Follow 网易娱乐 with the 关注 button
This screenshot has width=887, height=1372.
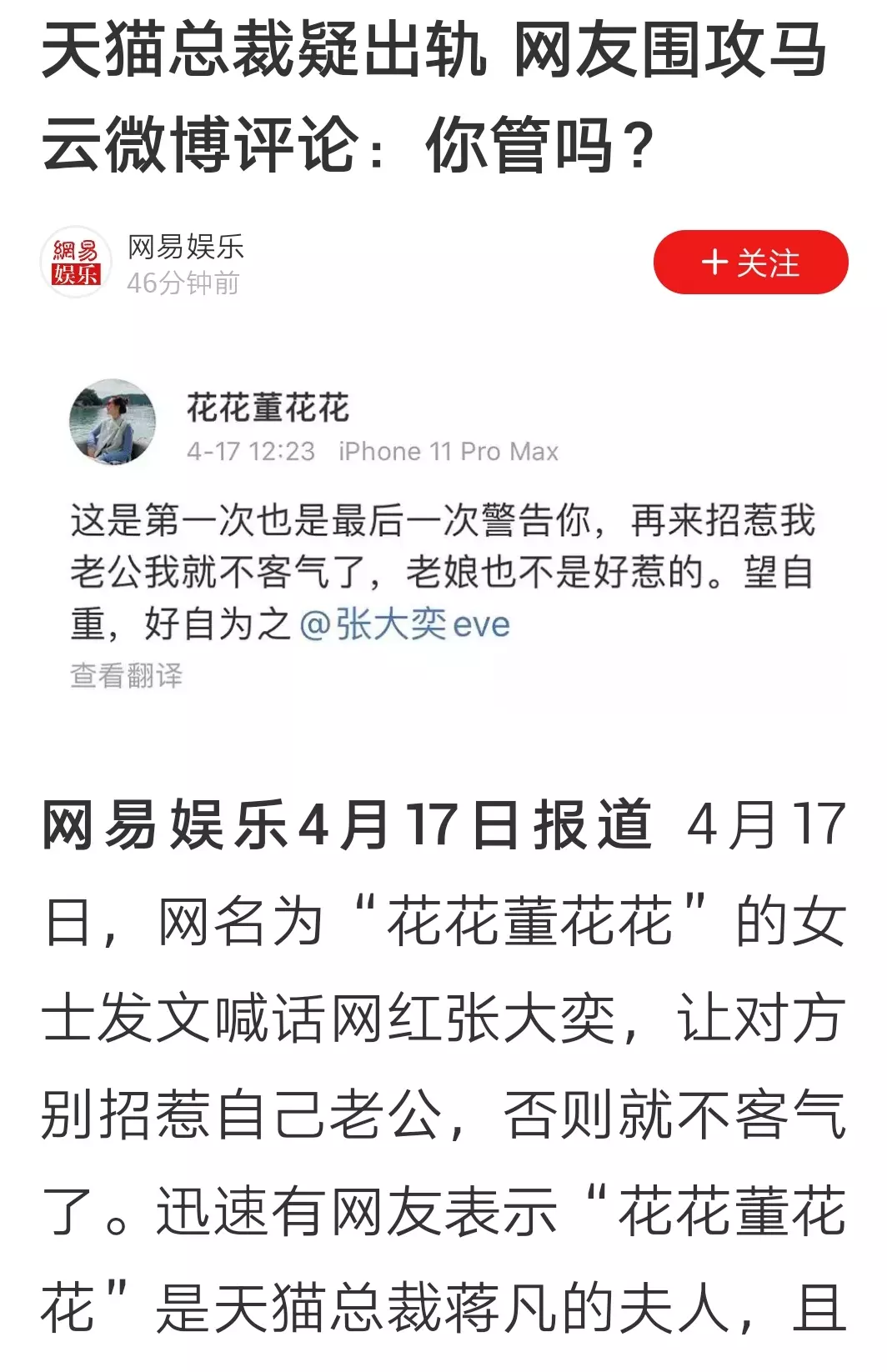(750, 263)
